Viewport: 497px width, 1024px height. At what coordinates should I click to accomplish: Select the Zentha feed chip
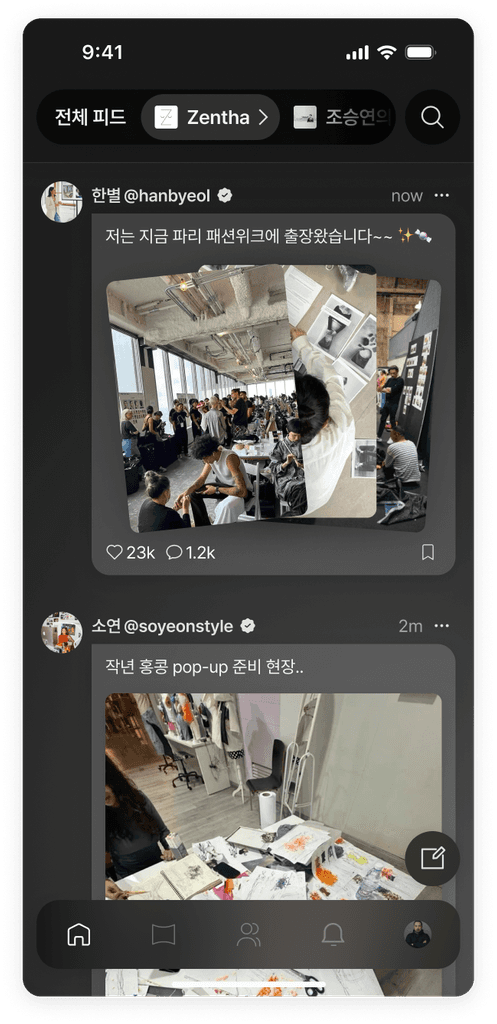210,117
